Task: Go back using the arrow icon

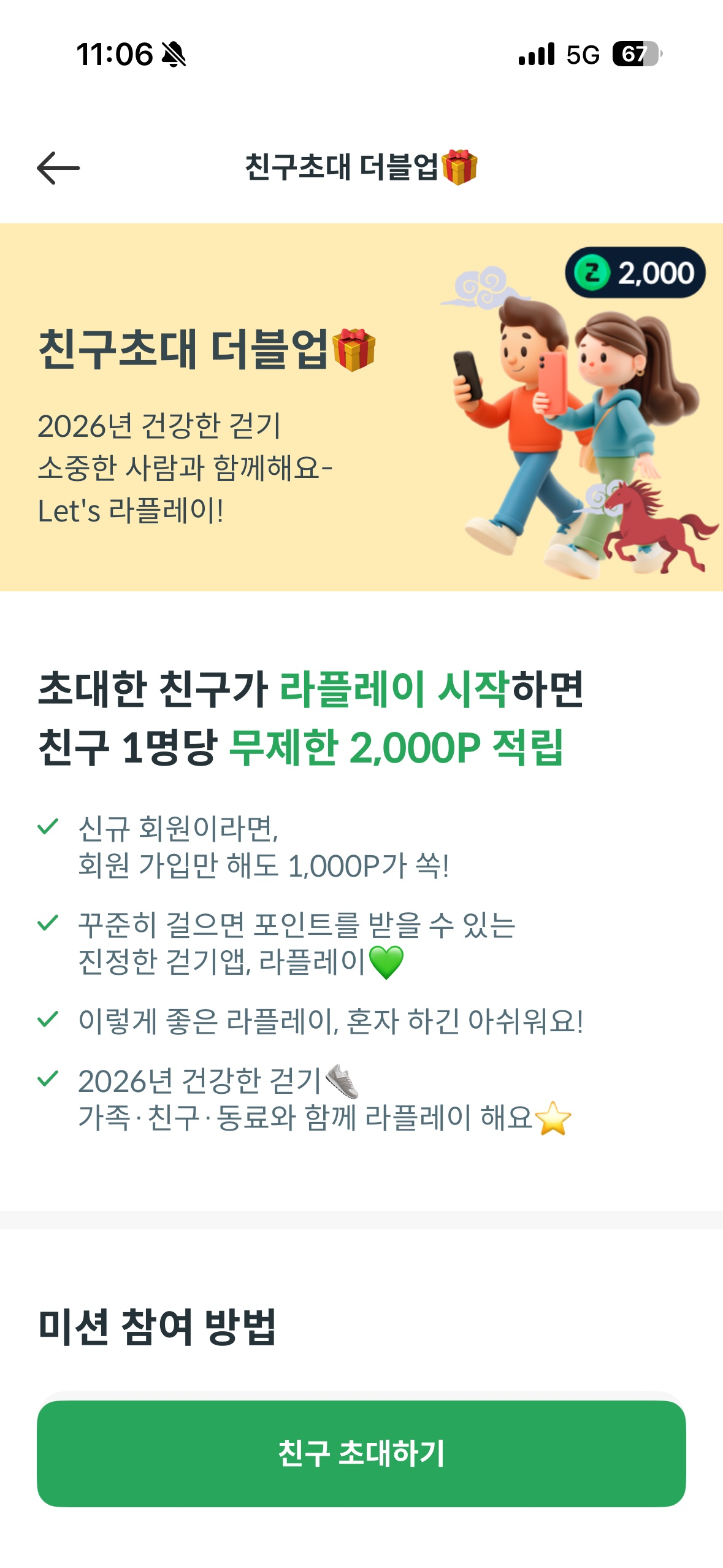Action: click(58, 168)
